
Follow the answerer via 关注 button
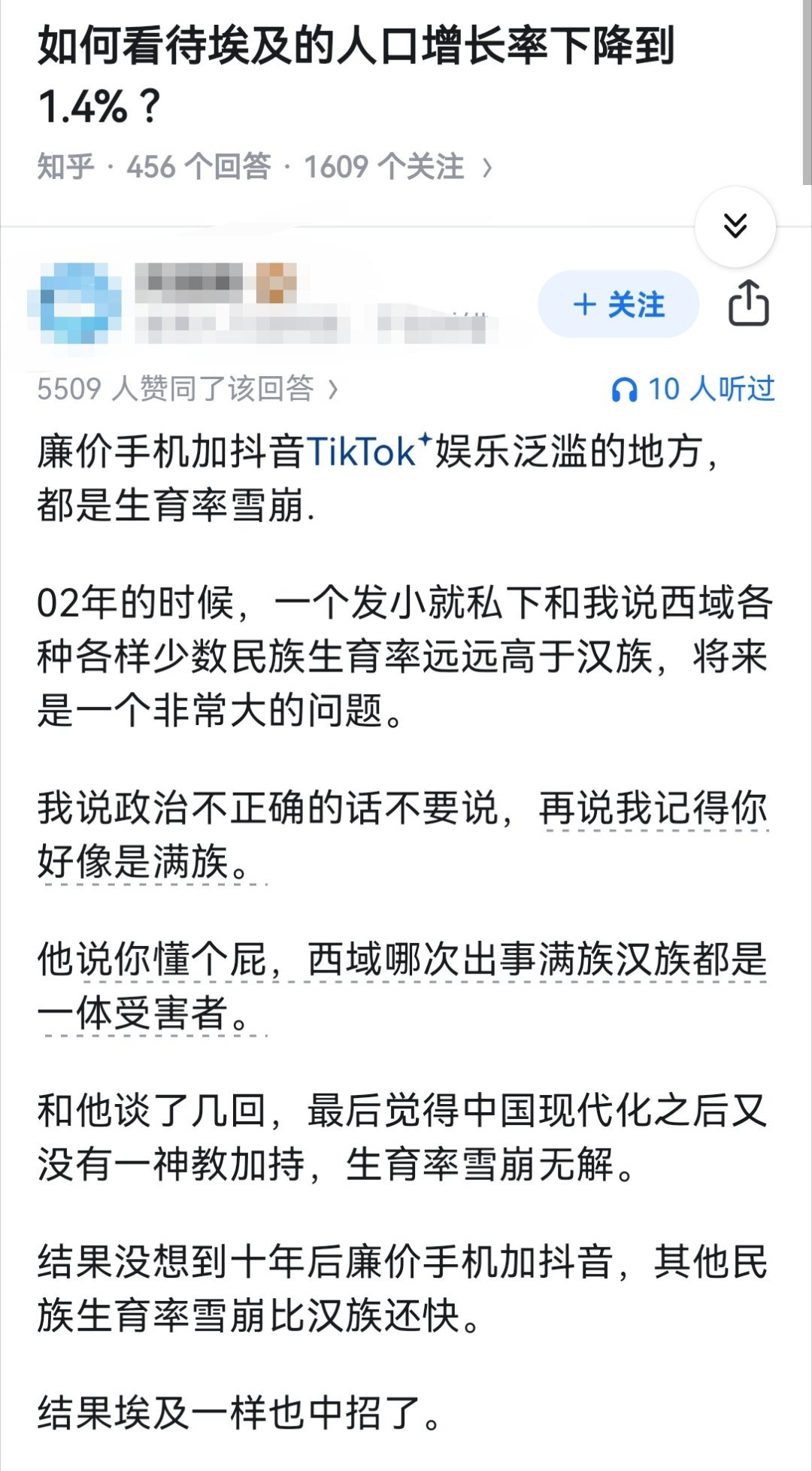point(618,305)
